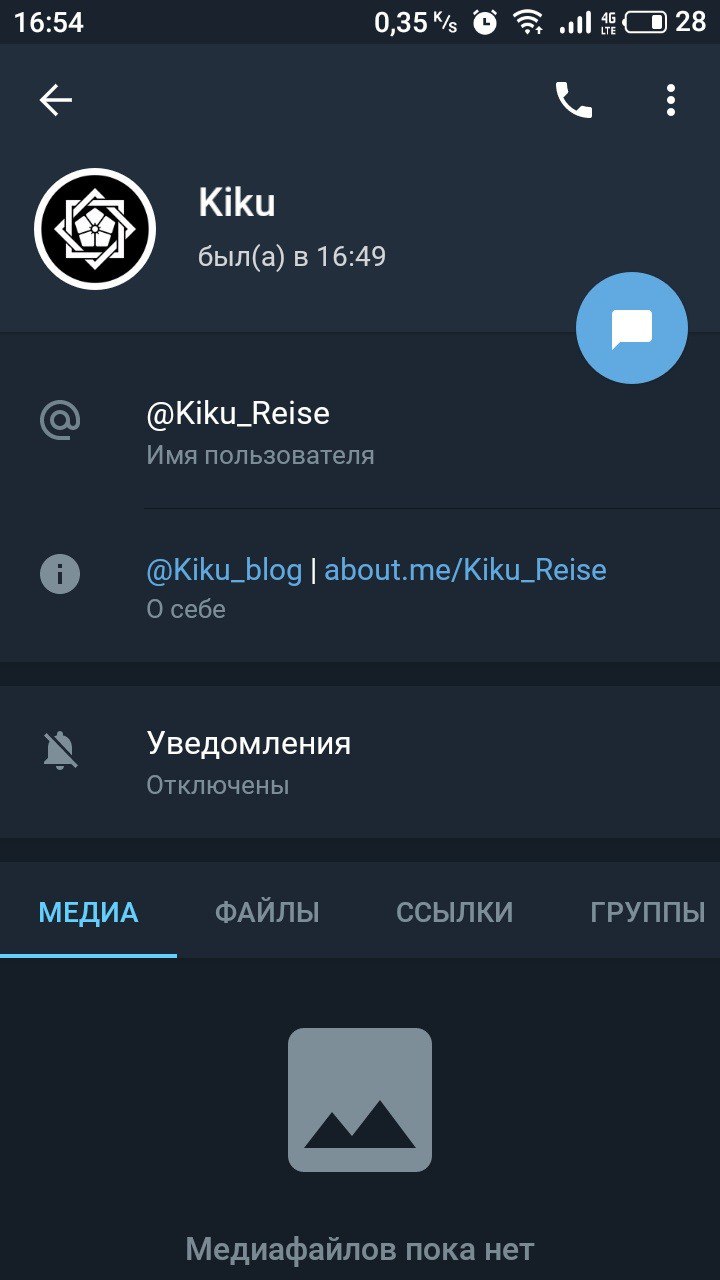Image resolution: width=720 pixels, height=1280 pixels.
Task: Open the about.me/Kiku_Reise link
Action: point(465,570)
